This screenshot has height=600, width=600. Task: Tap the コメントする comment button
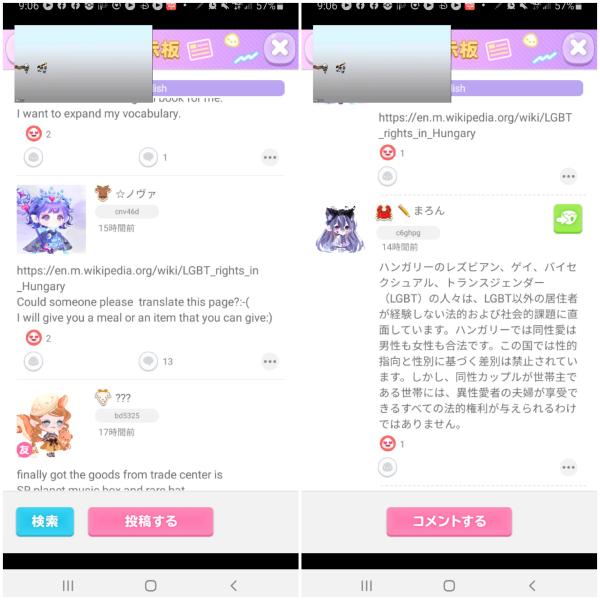coord(449,521)
